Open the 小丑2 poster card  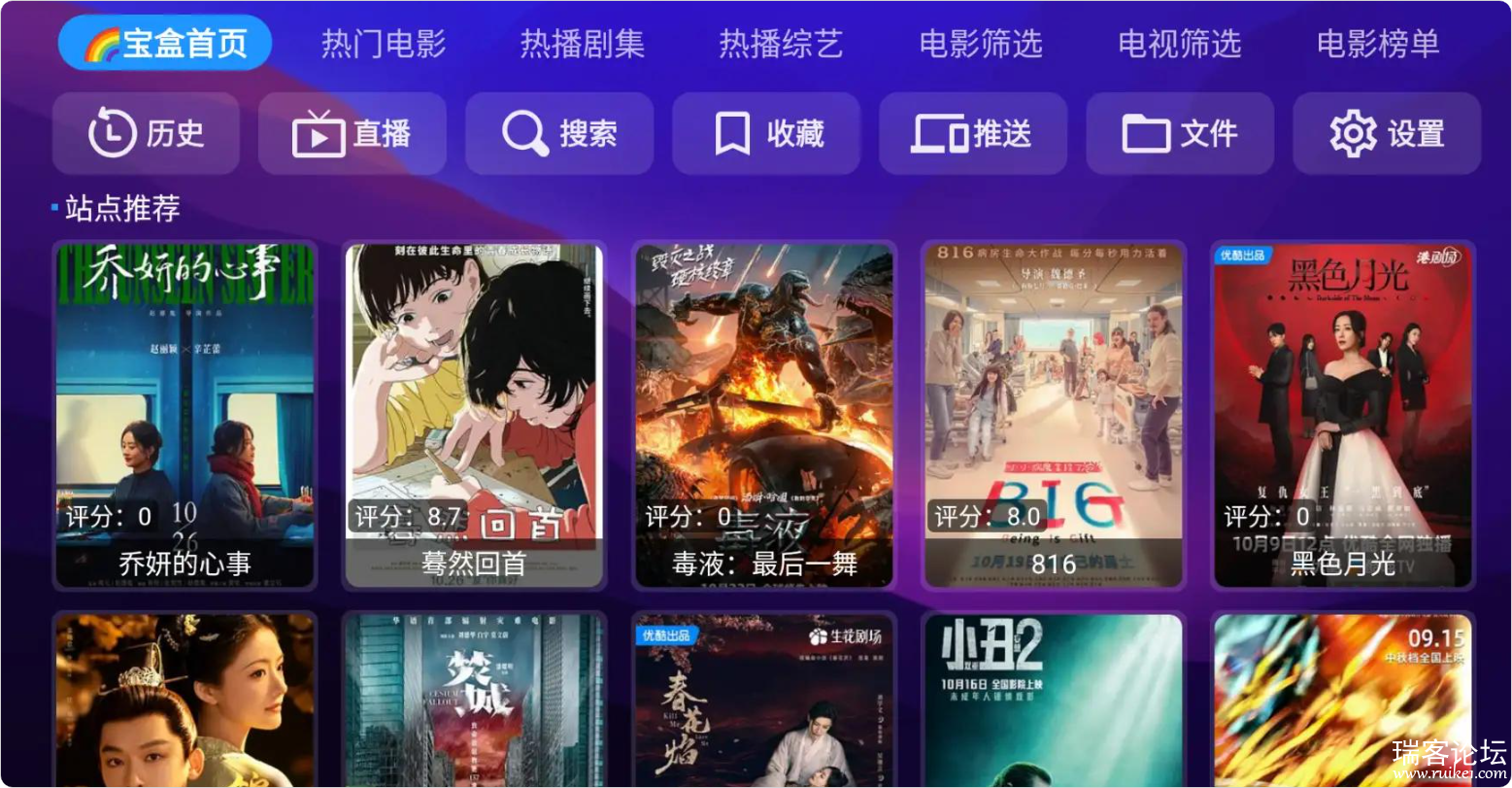click(1054, 700)
